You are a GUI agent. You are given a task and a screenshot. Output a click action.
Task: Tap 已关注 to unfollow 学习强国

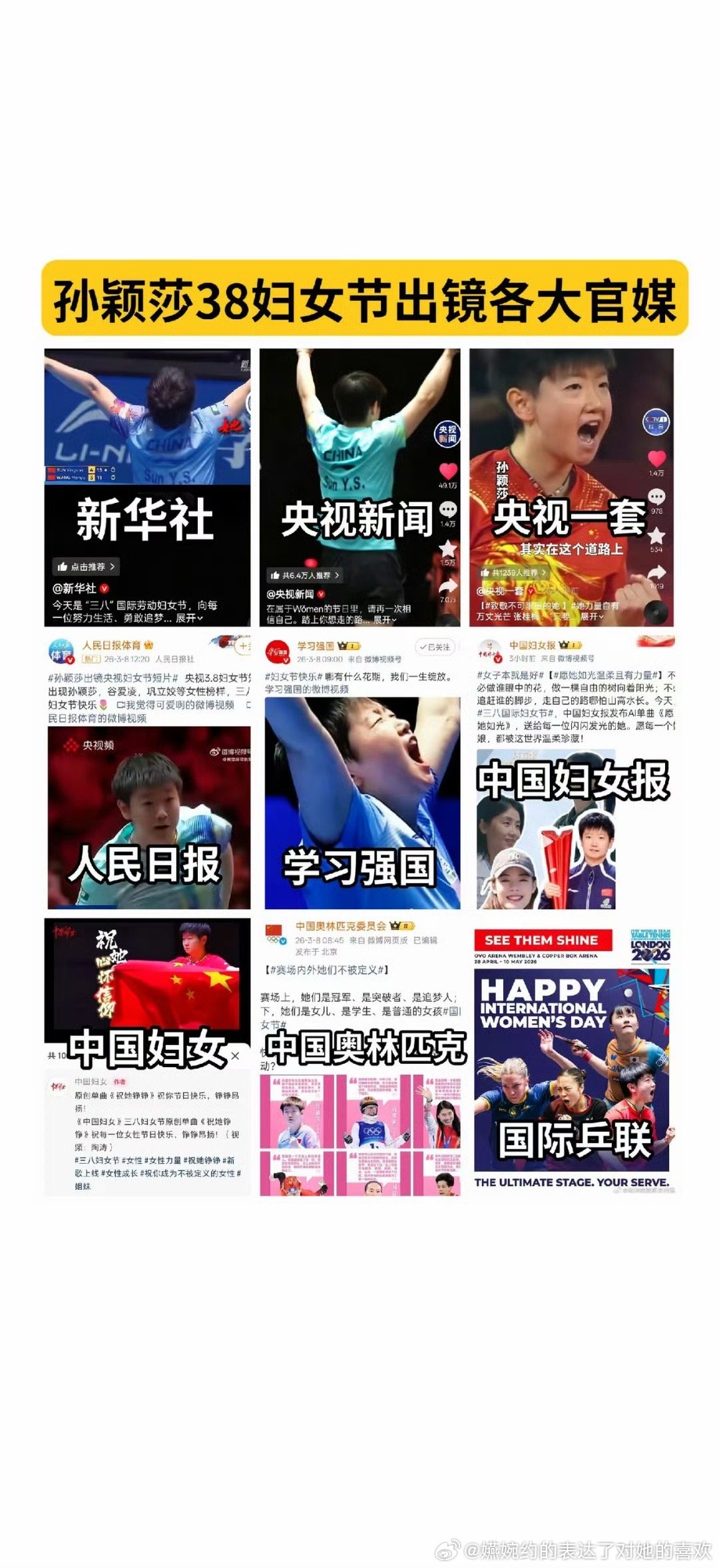[x=436, y=647]
